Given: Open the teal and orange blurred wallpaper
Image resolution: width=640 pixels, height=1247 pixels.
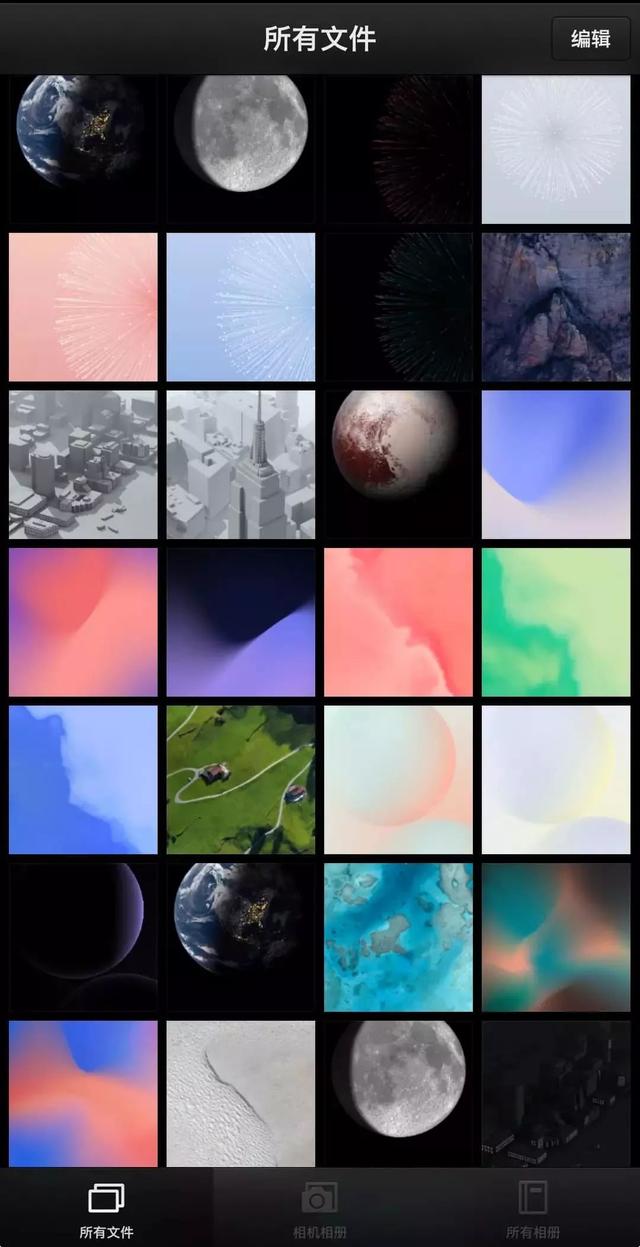Looking at the screenshot, I should click(556, 938).
